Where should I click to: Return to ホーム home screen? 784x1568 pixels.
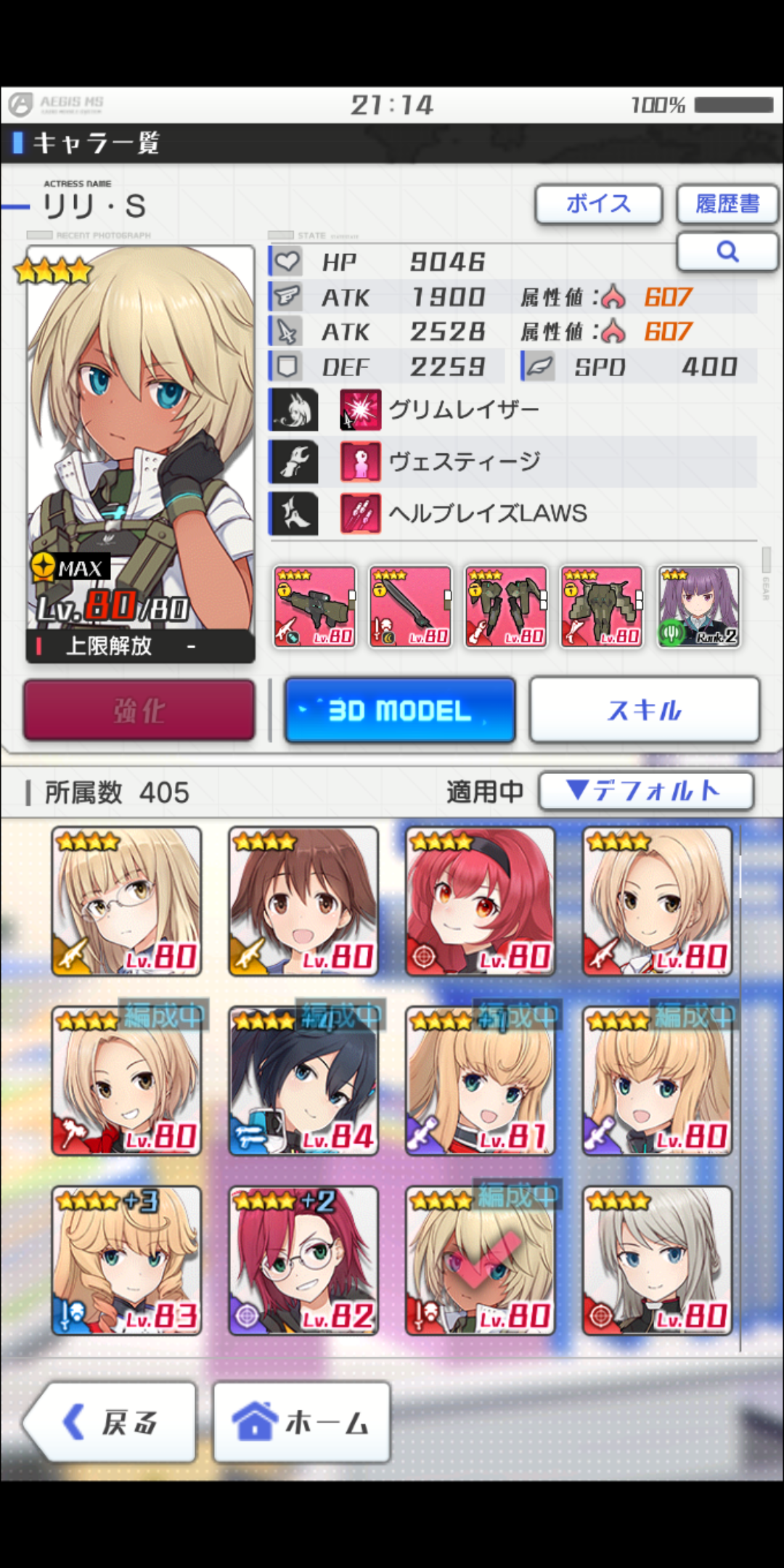coord(302,1422)
